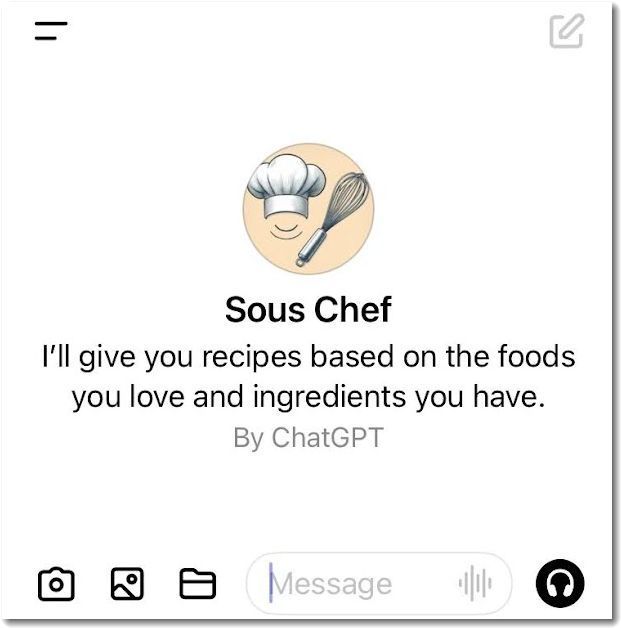Focus the Message input field

pos(350,583)
